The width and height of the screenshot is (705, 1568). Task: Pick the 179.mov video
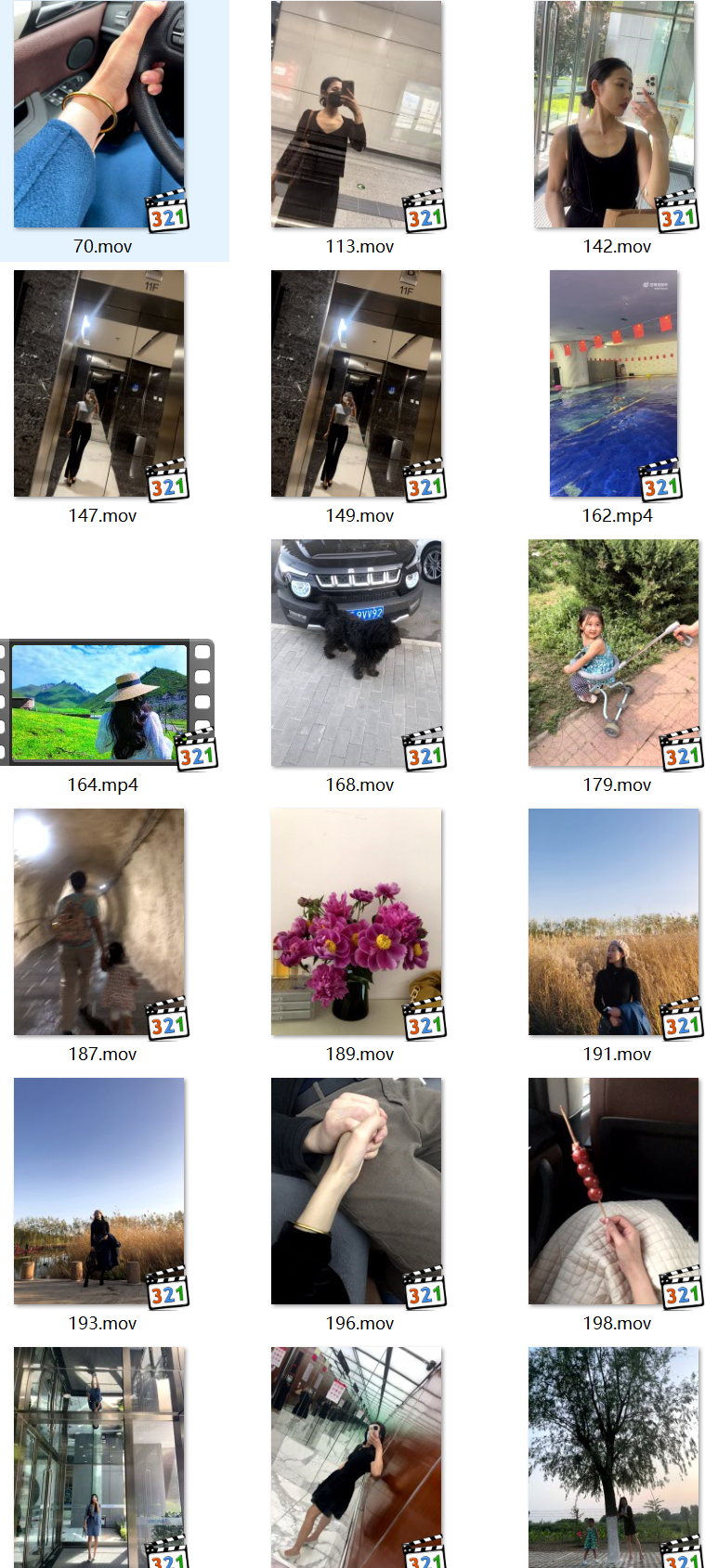click(614, 653)
